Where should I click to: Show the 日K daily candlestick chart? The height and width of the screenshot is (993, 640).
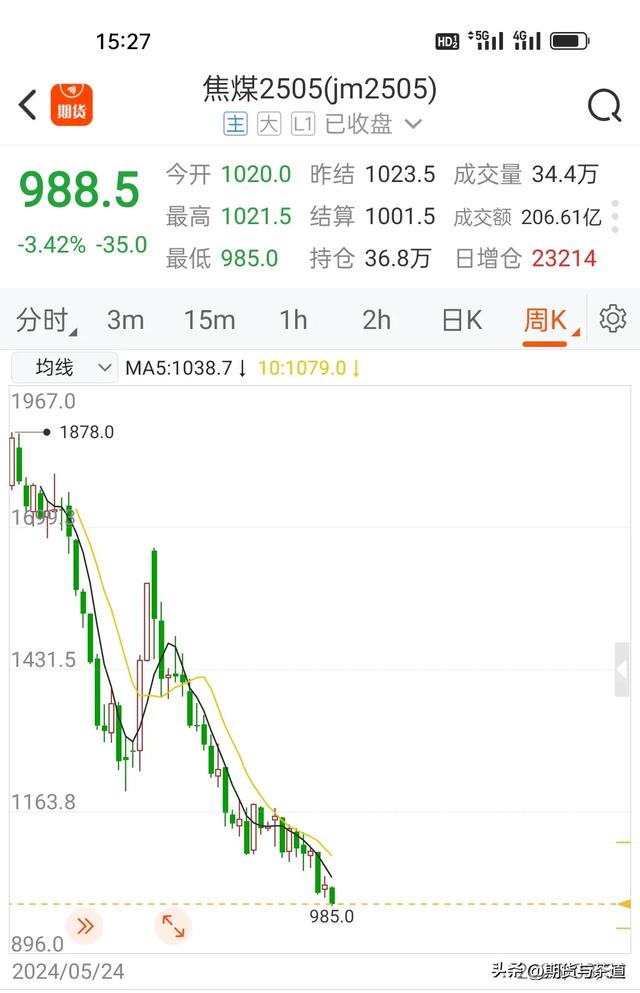pos(461,320)
